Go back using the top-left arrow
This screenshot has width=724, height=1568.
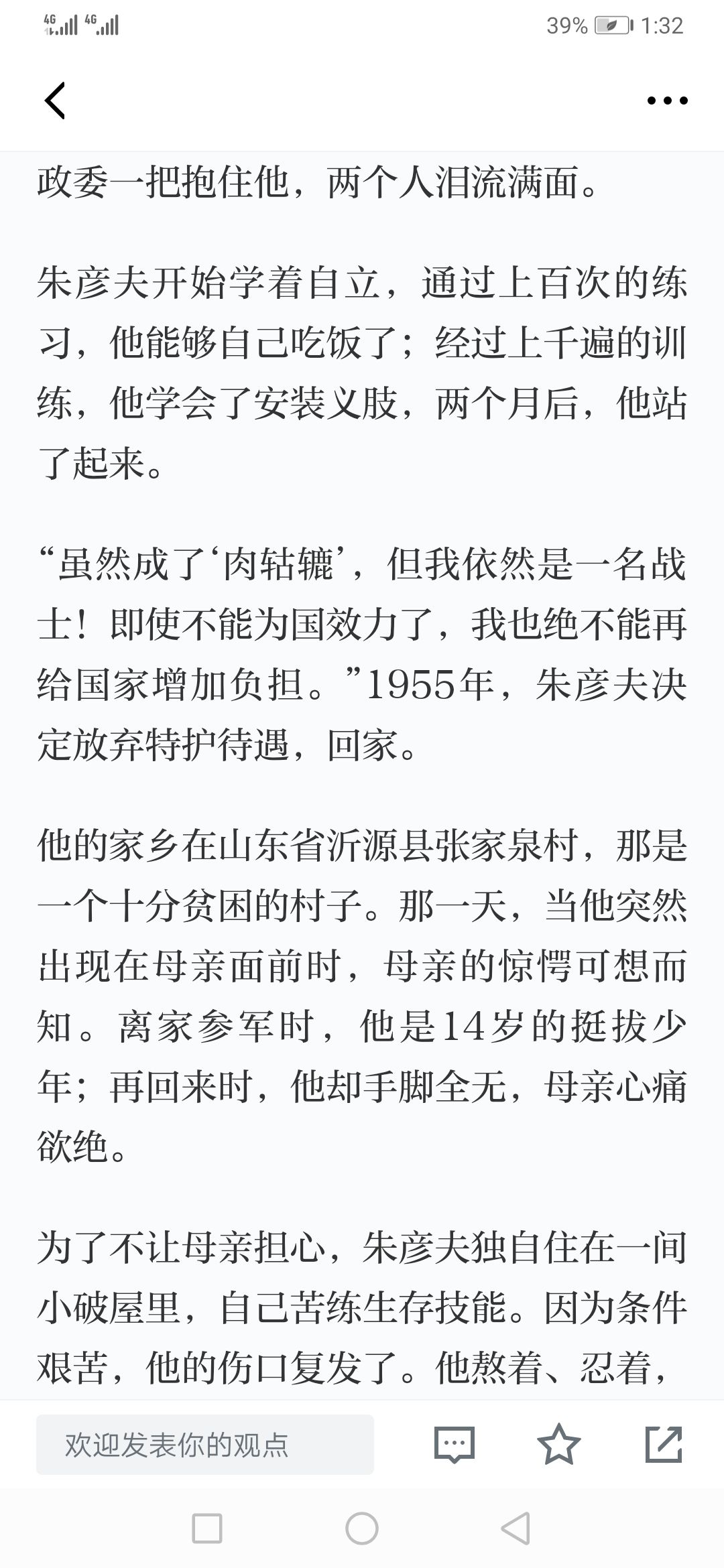(55, 101)
